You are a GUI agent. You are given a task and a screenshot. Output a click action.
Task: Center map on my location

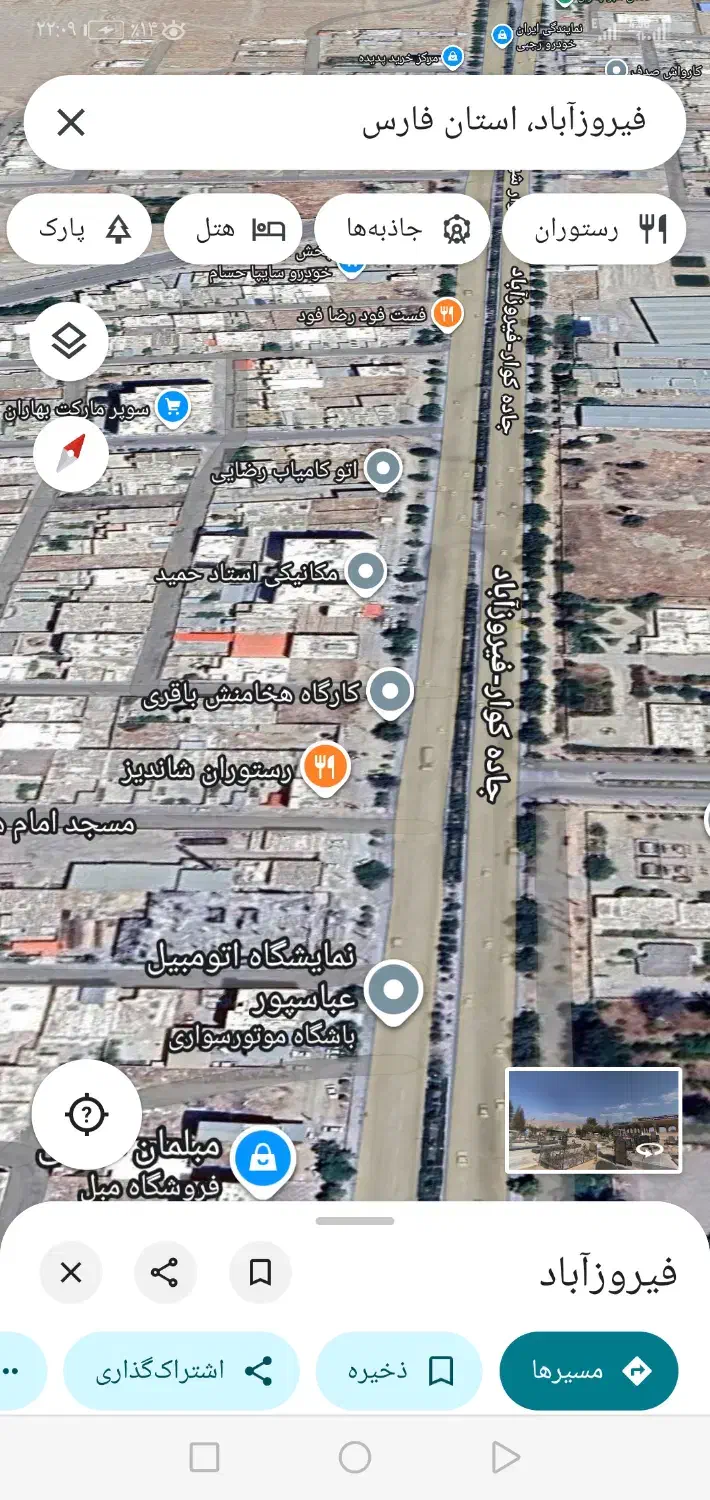click(86, 1114)
